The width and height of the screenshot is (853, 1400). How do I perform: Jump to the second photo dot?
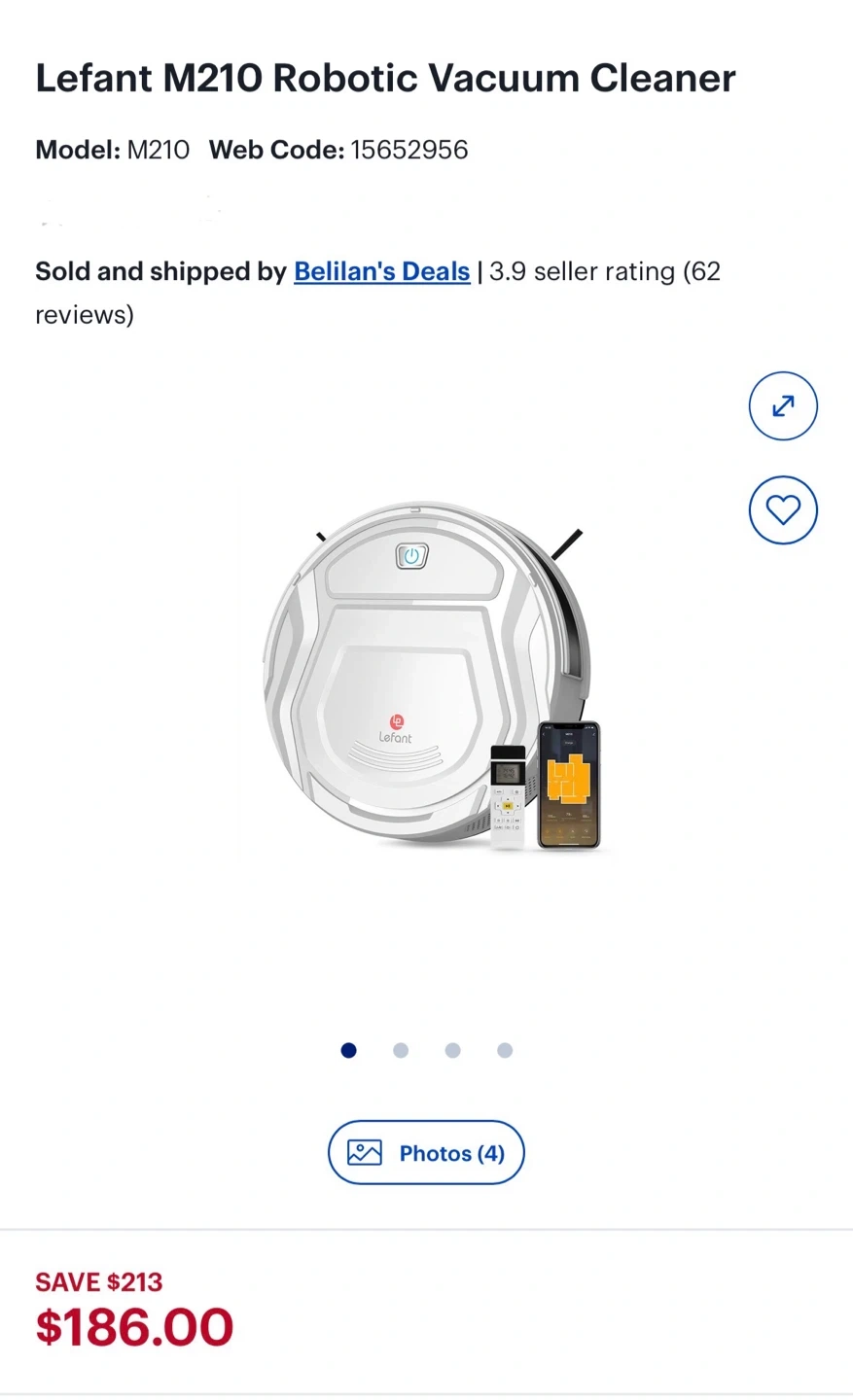(x=401, y=1050)
